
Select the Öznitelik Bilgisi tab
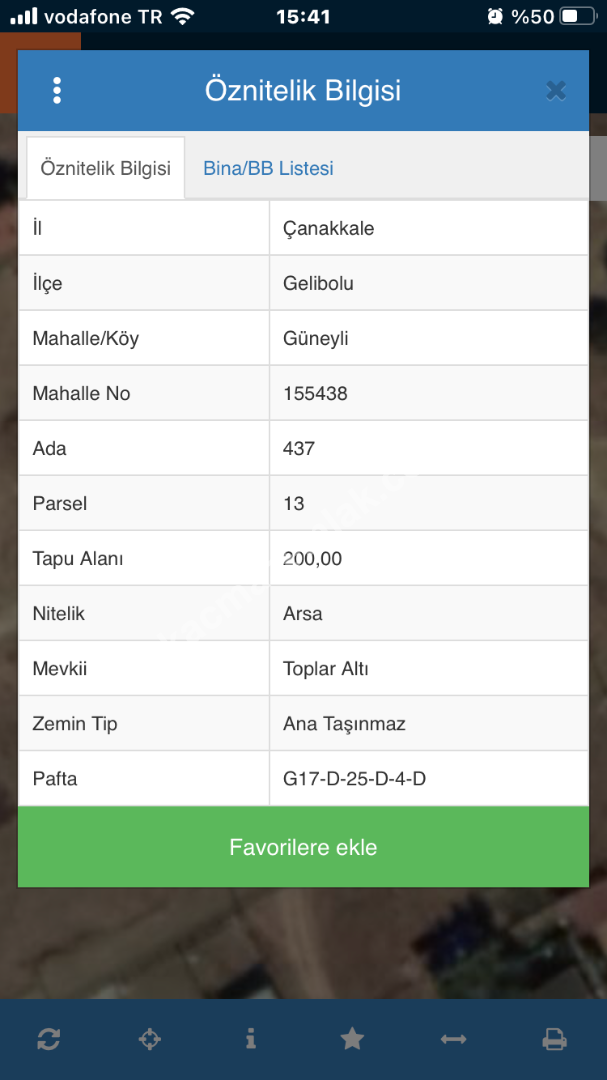coord(105,168)
